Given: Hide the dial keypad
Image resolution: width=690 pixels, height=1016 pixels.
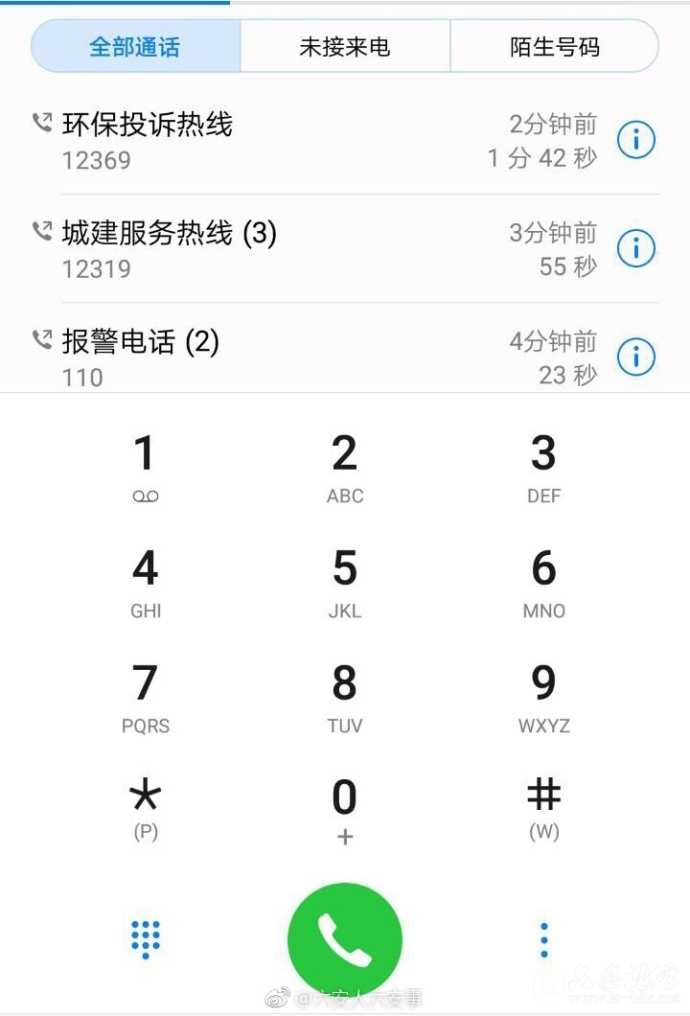Looking at the screenshot, I should [146, 939].
